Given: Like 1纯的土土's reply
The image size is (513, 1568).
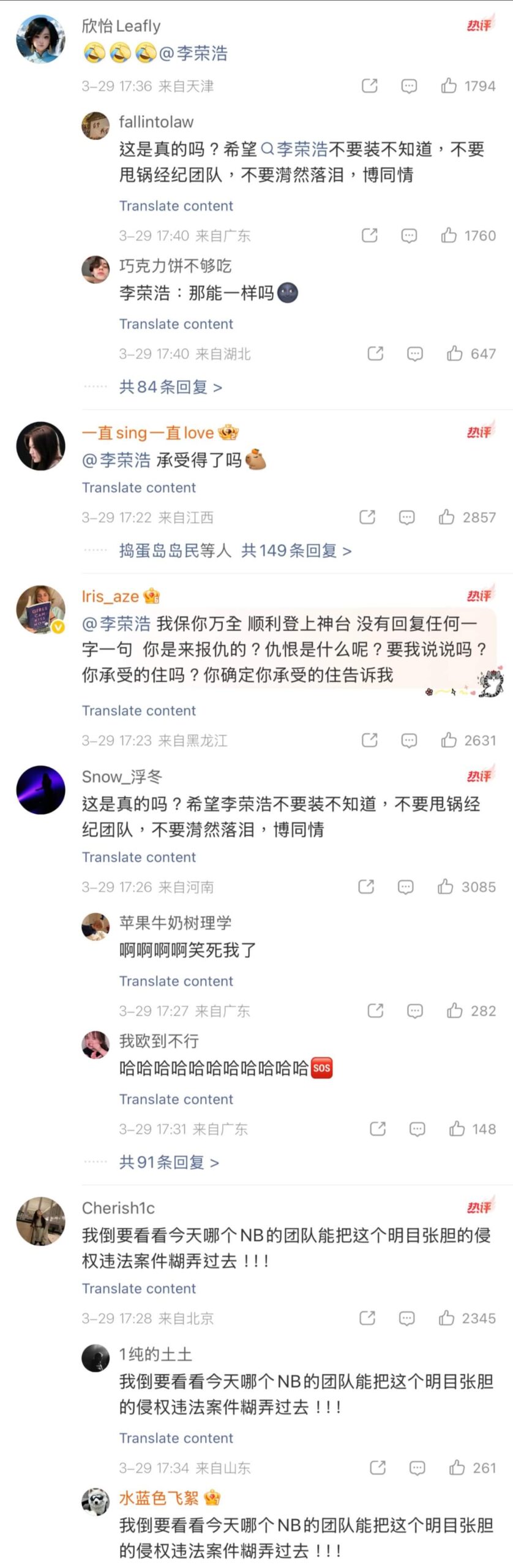Looking at the screenshot, I should point(457,1468).
